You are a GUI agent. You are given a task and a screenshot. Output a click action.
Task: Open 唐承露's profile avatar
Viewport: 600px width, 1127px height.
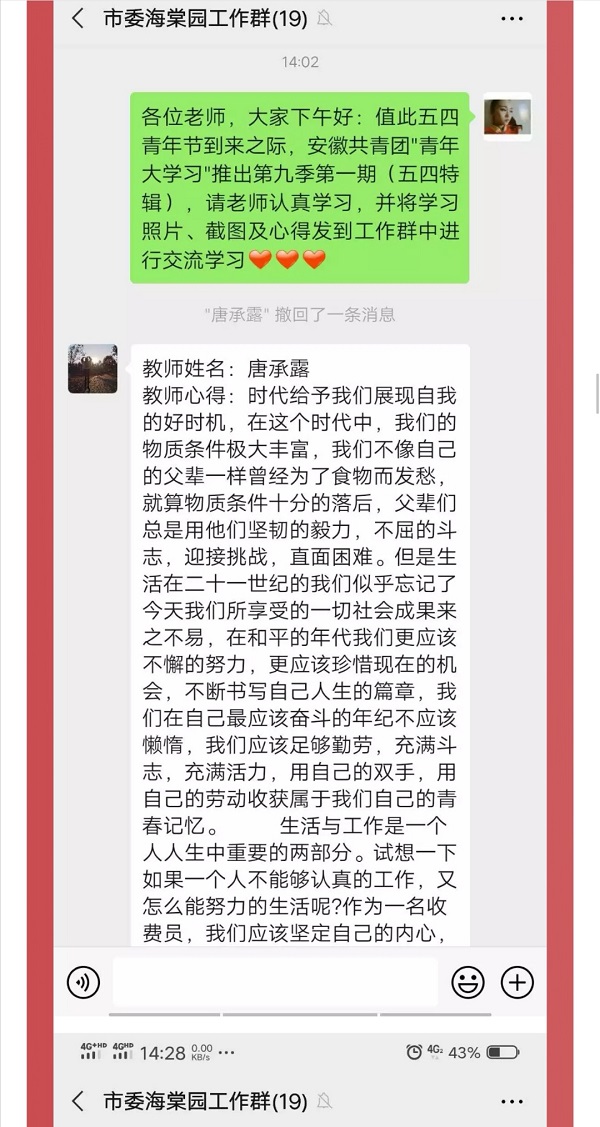(x=92, y=369)
